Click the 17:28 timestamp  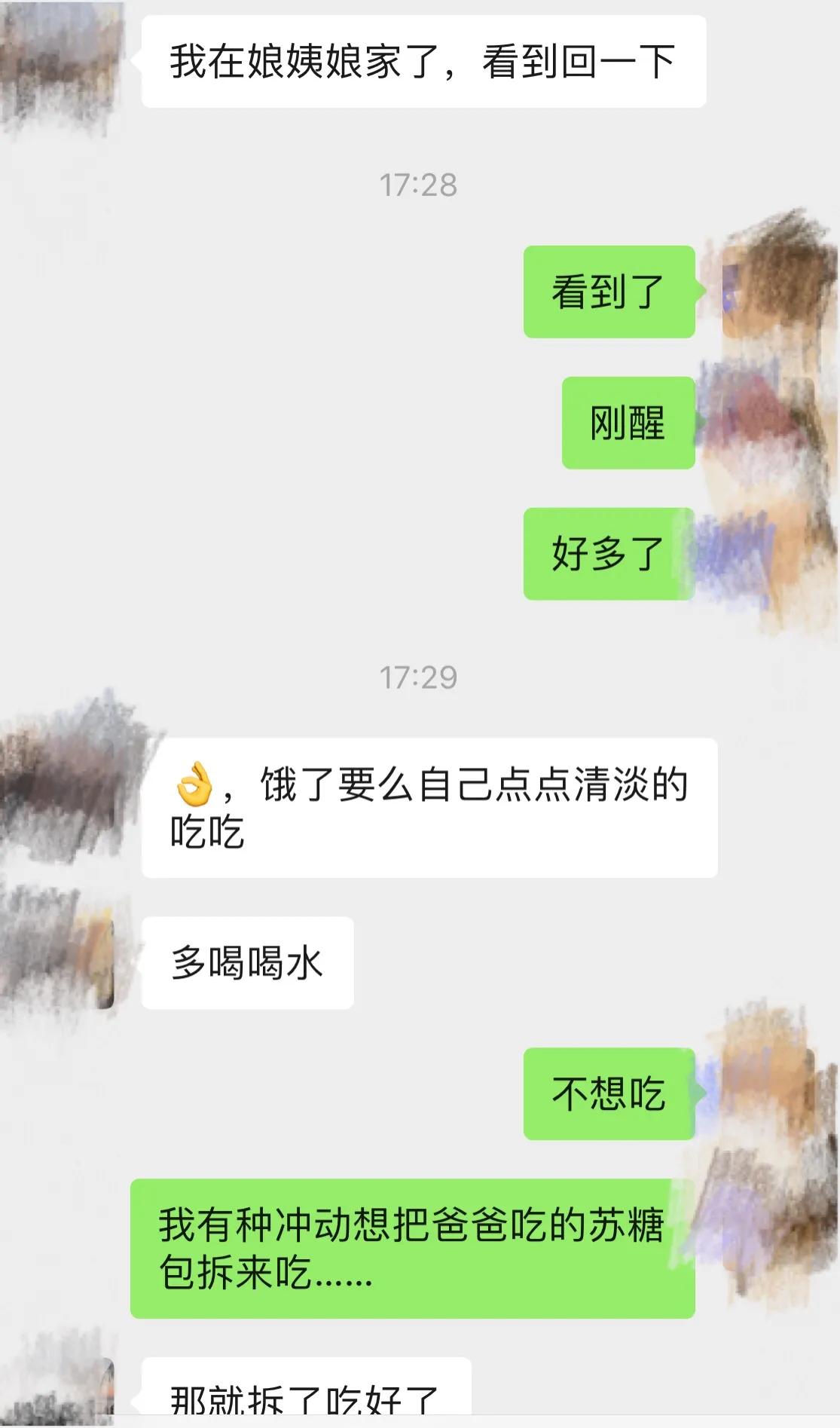click(x=420, y=183)
